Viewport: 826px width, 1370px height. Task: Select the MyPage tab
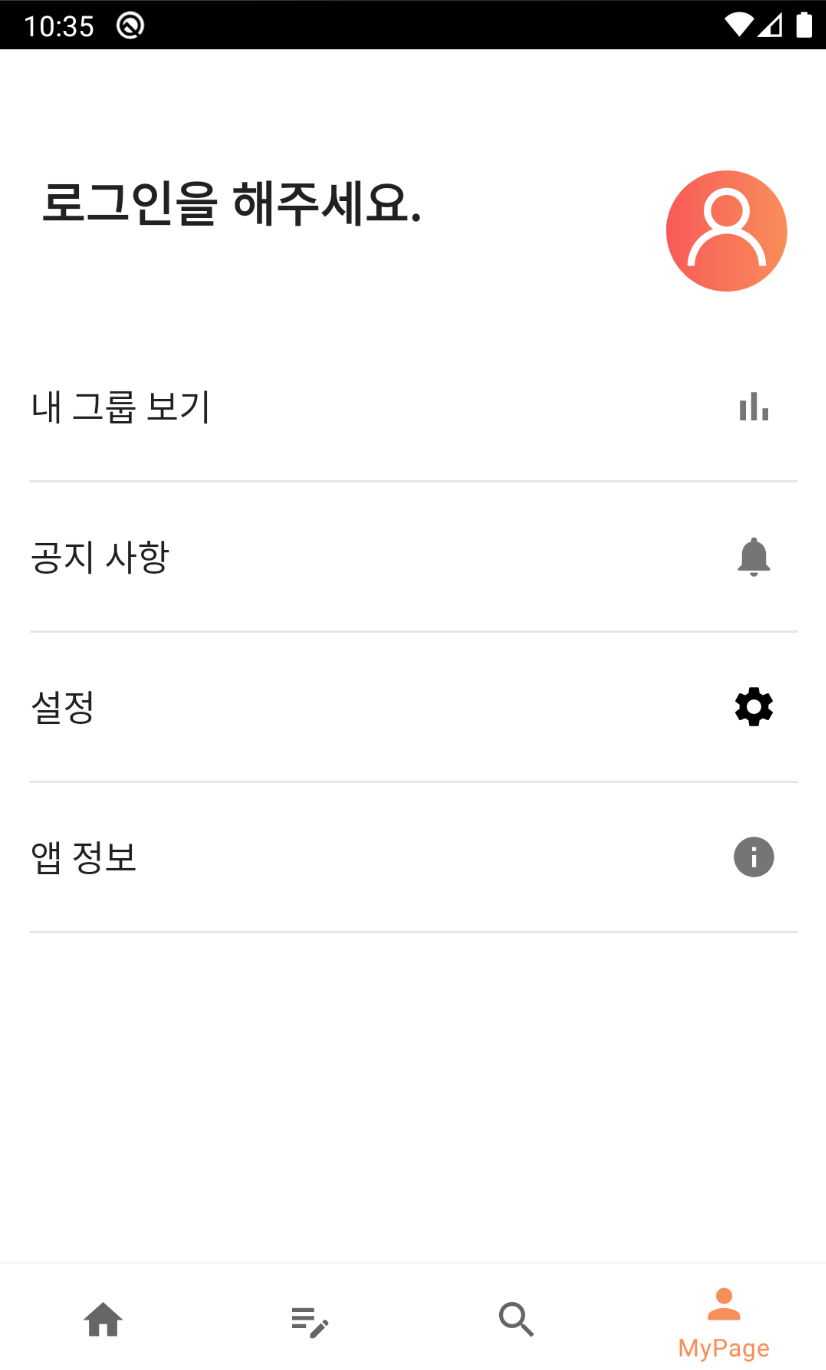click(723, 1320)
